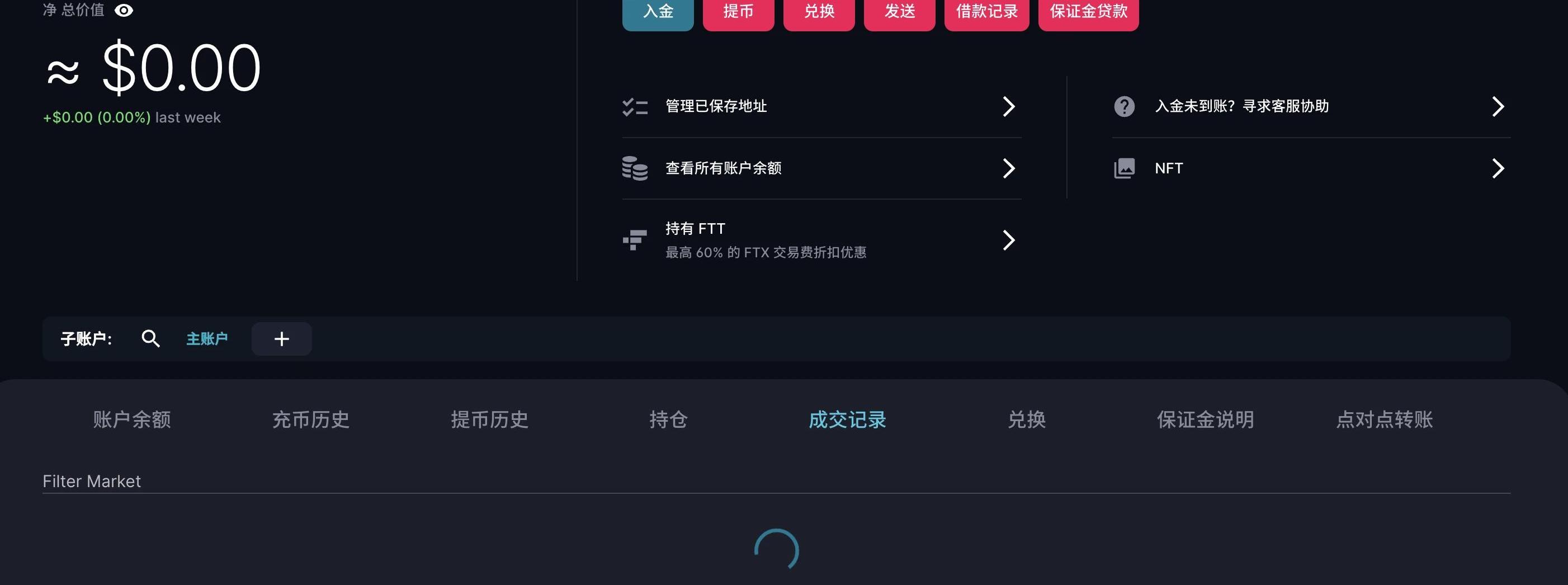Add a new subaccount with plus
The image size is (1568, 585).
(x=281, y=338)
